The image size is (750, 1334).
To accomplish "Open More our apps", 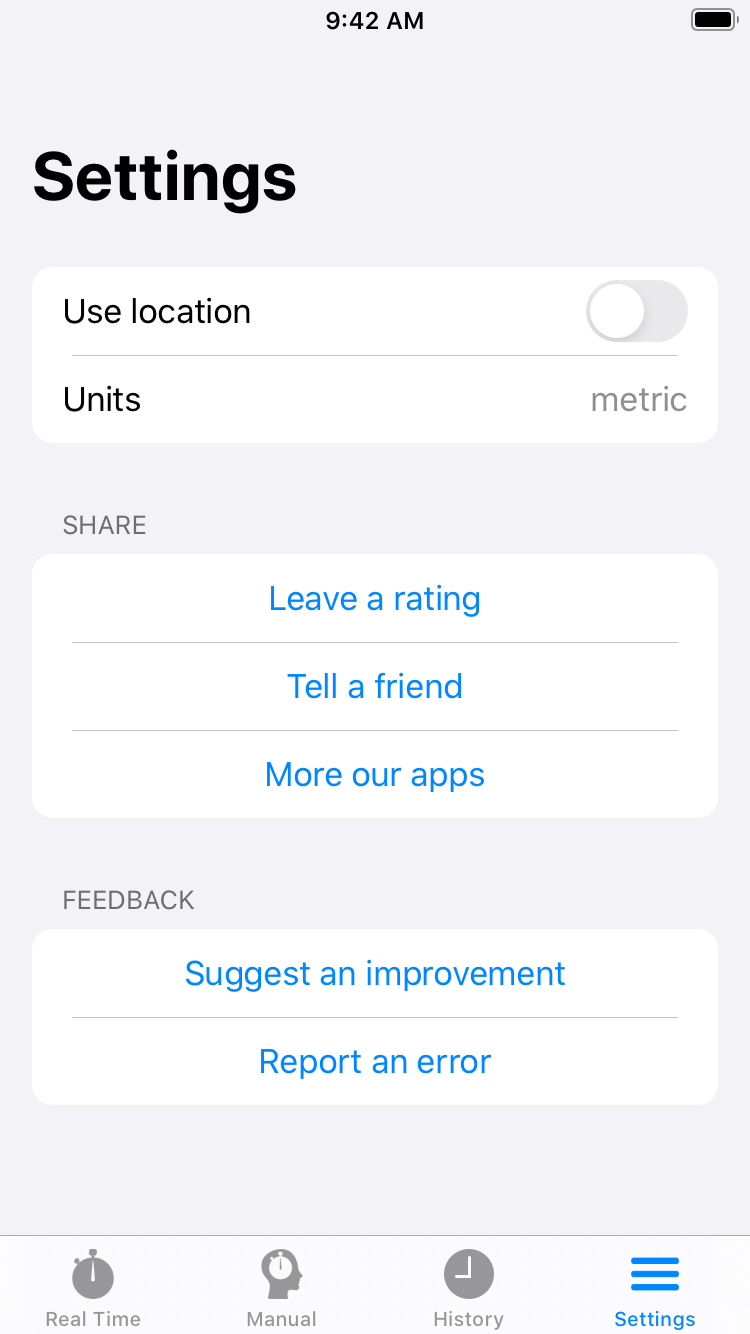I will (375, 774).
